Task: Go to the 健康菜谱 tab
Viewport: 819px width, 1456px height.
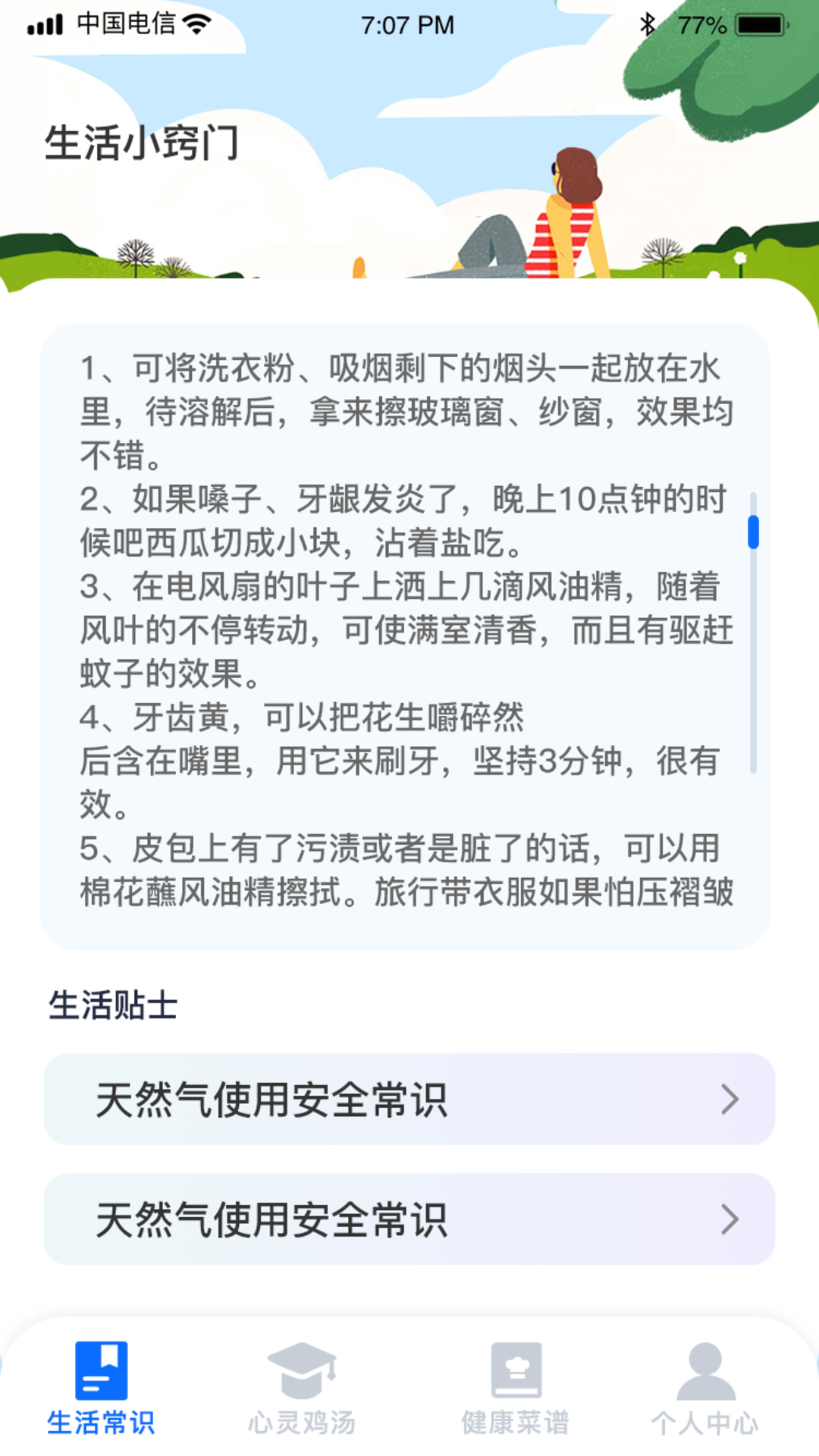Action: (x=516, y=1388)
